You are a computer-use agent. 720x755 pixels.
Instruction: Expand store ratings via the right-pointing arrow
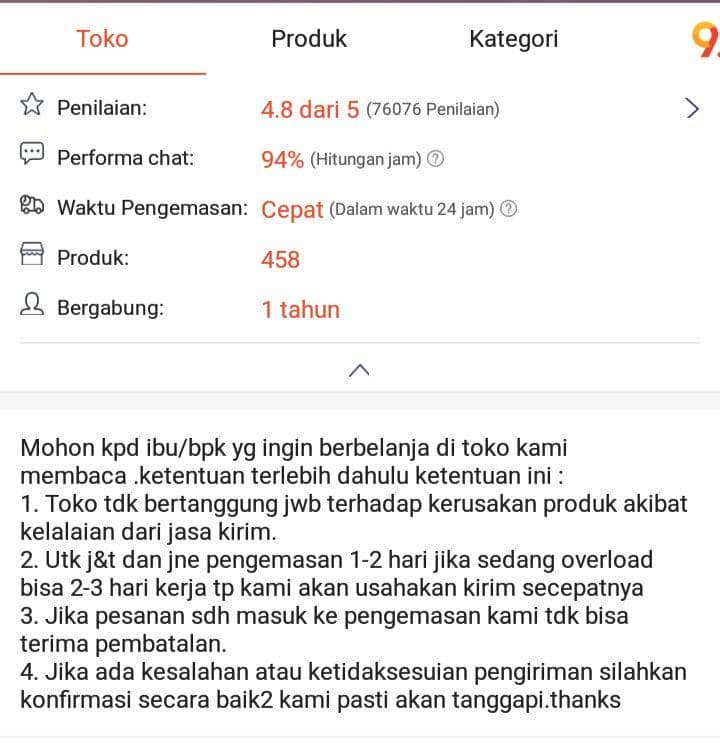pos(692,108)
